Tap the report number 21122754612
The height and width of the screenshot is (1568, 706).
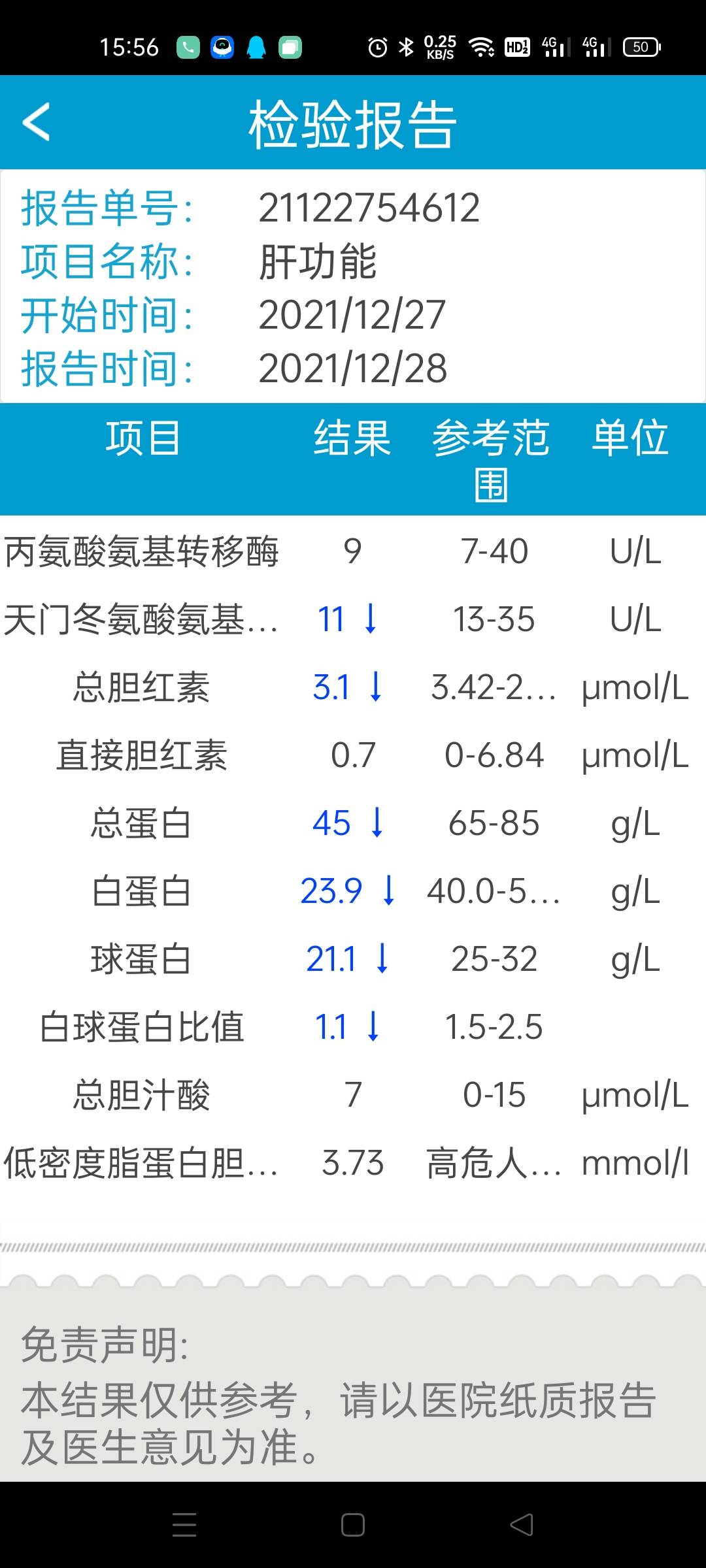(369, 208)
